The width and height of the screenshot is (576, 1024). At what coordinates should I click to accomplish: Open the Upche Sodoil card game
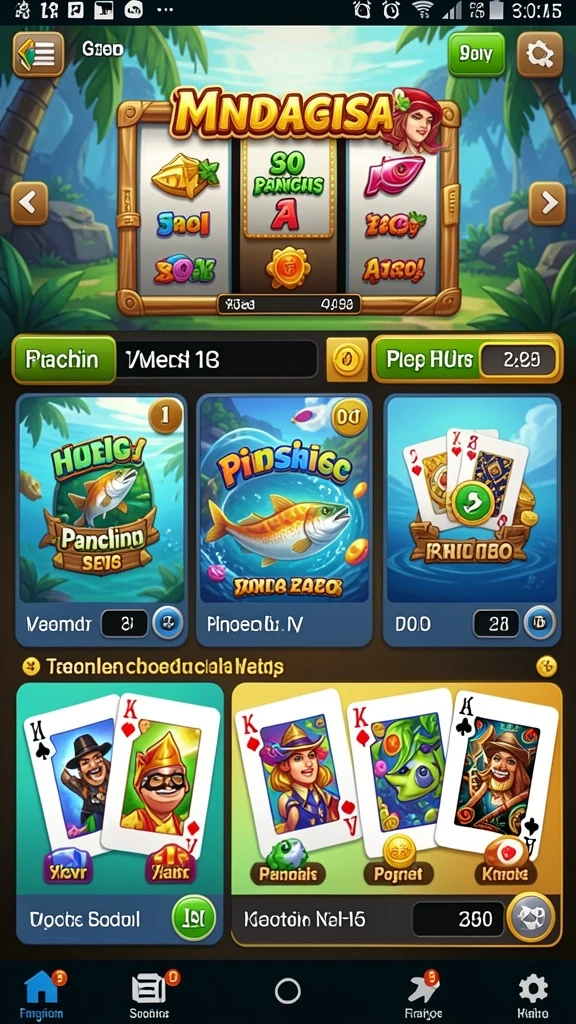pyautogui.click(x=120, y=813)
